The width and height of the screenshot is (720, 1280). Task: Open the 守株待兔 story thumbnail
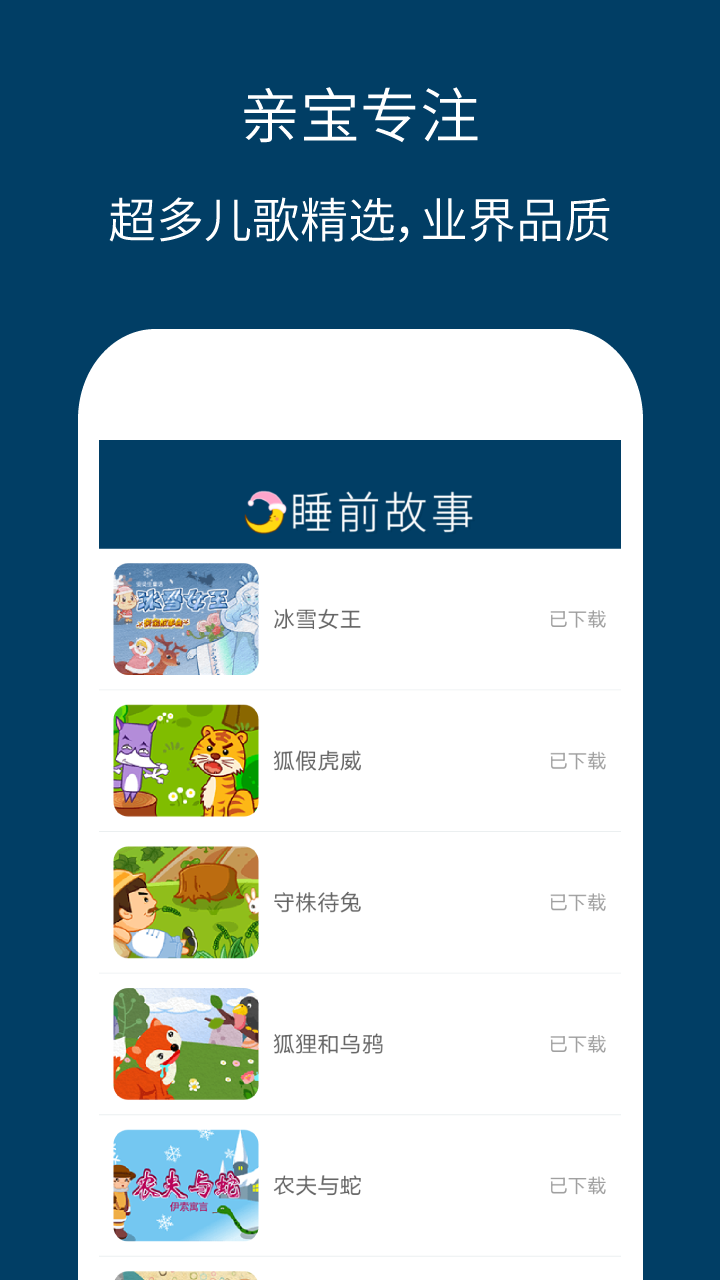coord(185,902)
